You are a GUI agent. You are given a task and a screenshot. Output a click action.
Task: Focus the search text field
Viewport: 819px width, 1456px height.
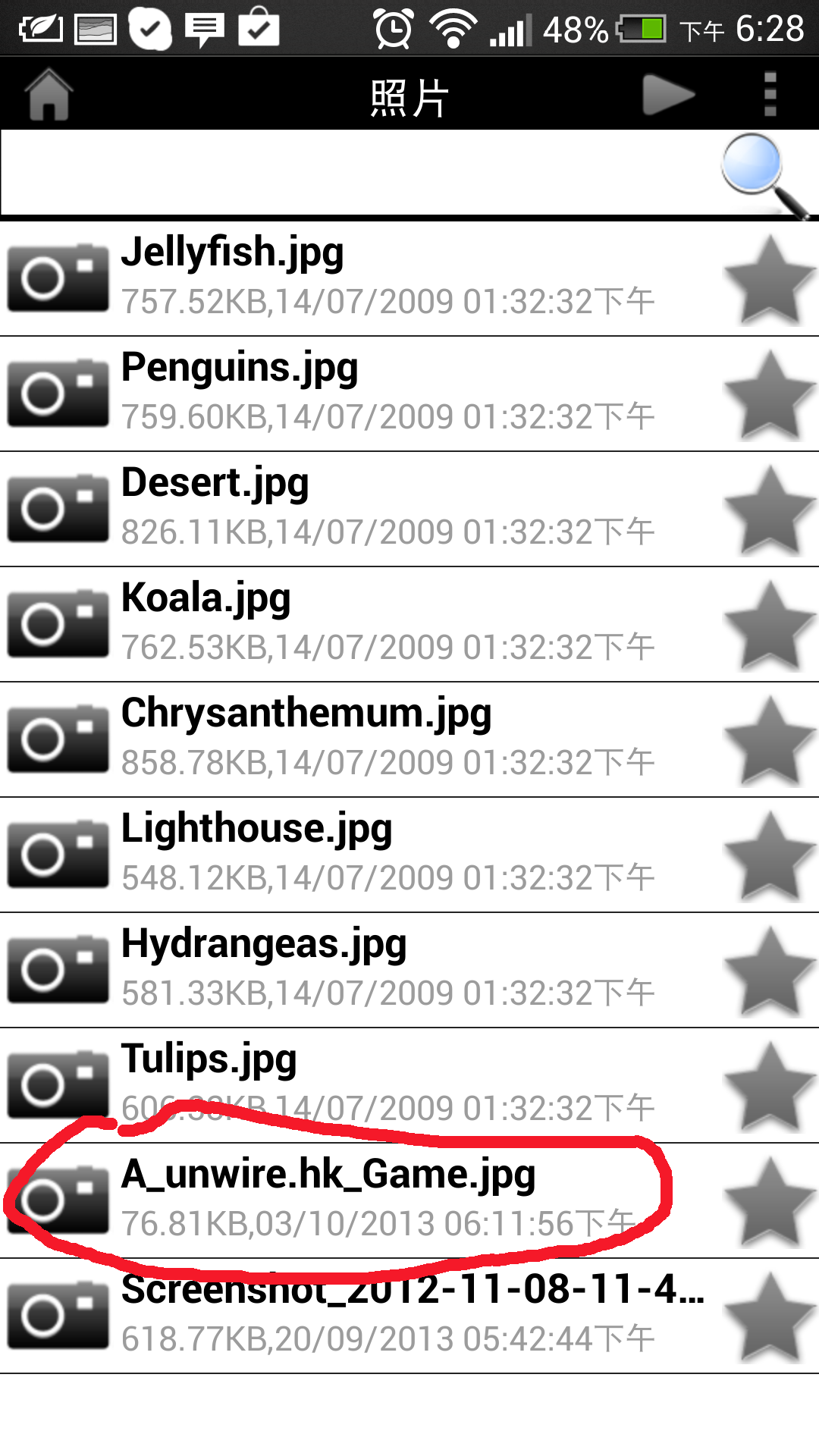356,173
